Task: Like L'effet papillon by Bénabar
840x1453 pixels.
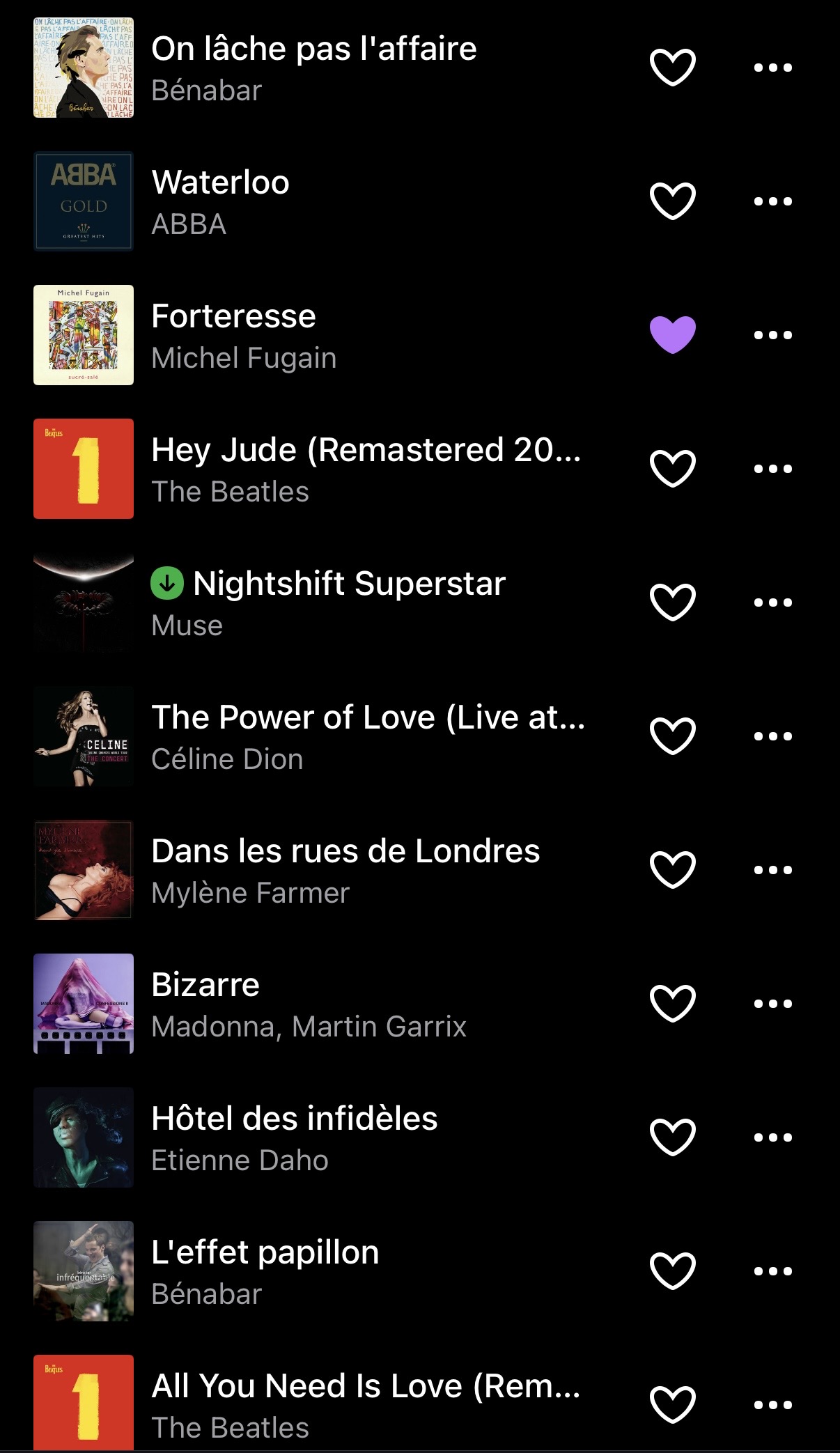Action: [673, 1271]
